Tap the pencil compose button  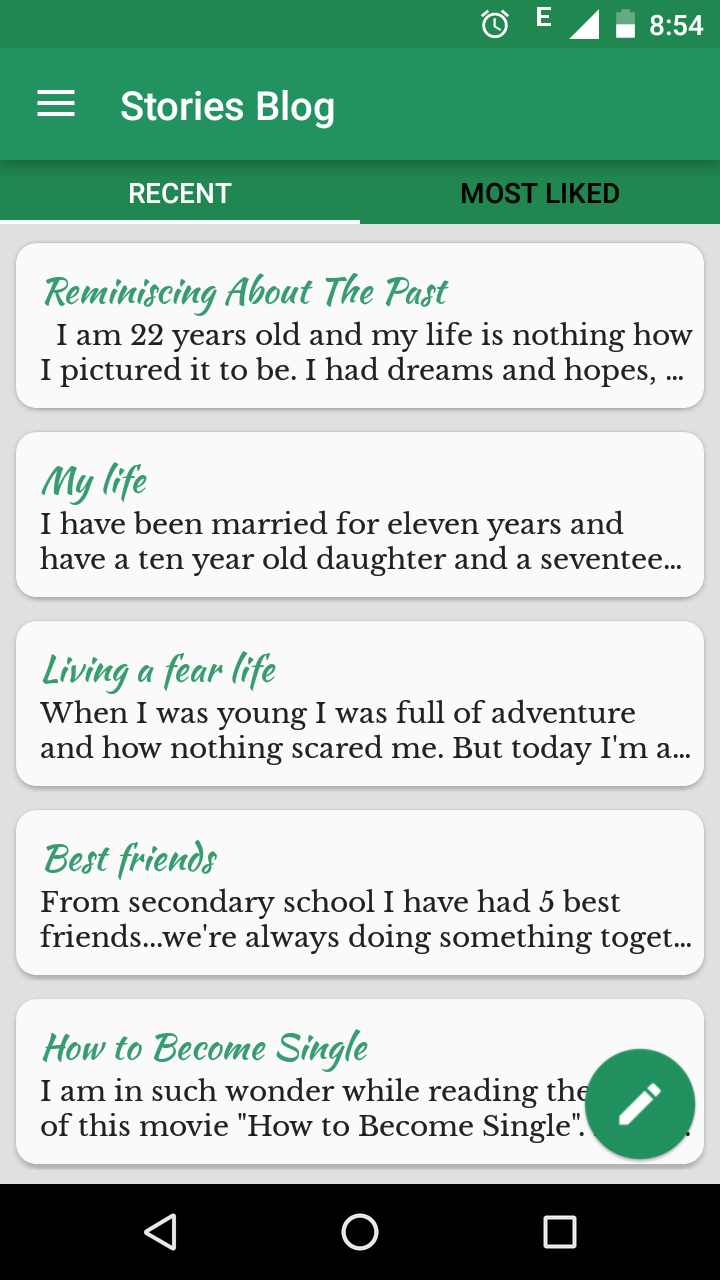click(639, 1103)
